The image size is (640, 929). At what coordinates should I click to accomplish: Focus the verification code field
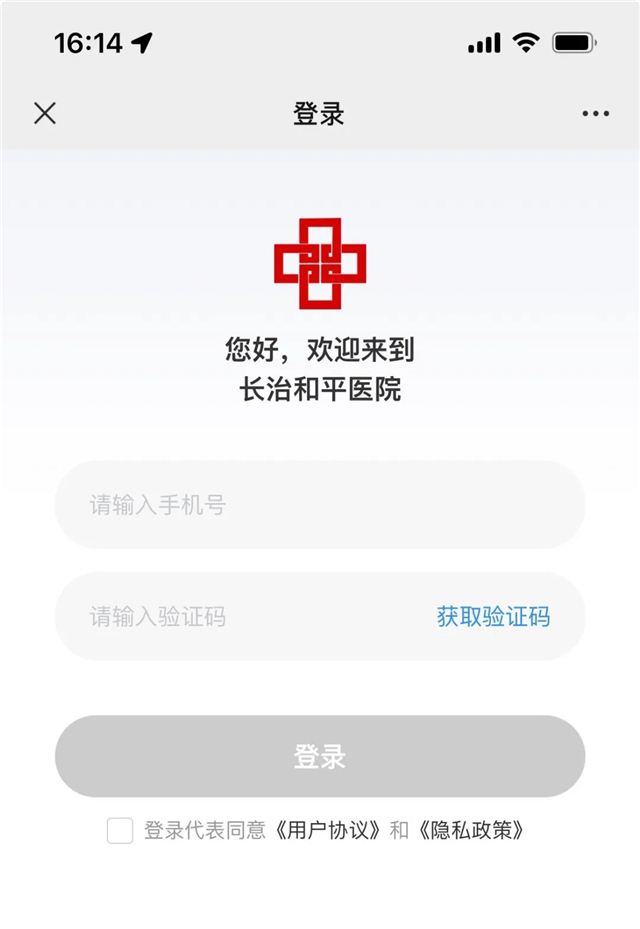(240, 616)
